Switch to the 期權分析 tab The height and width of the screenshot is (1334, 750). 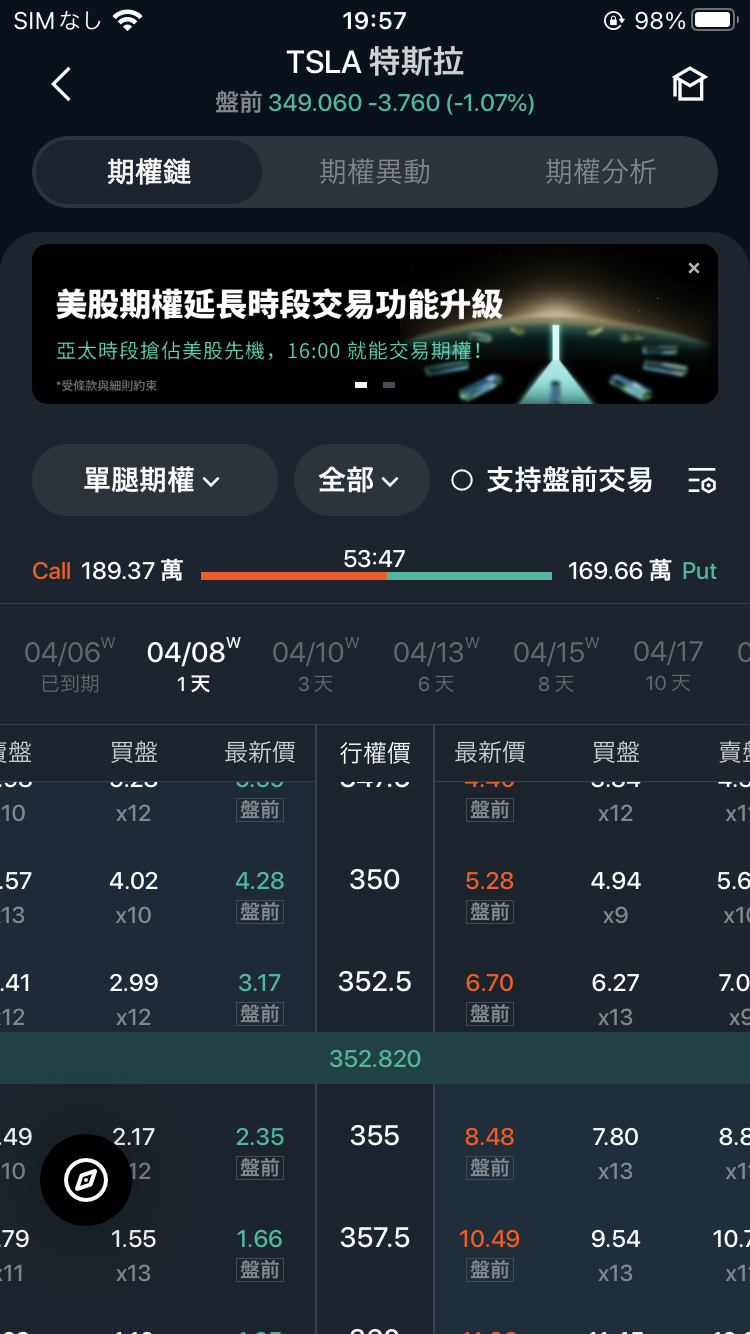(x=600, y=172)
